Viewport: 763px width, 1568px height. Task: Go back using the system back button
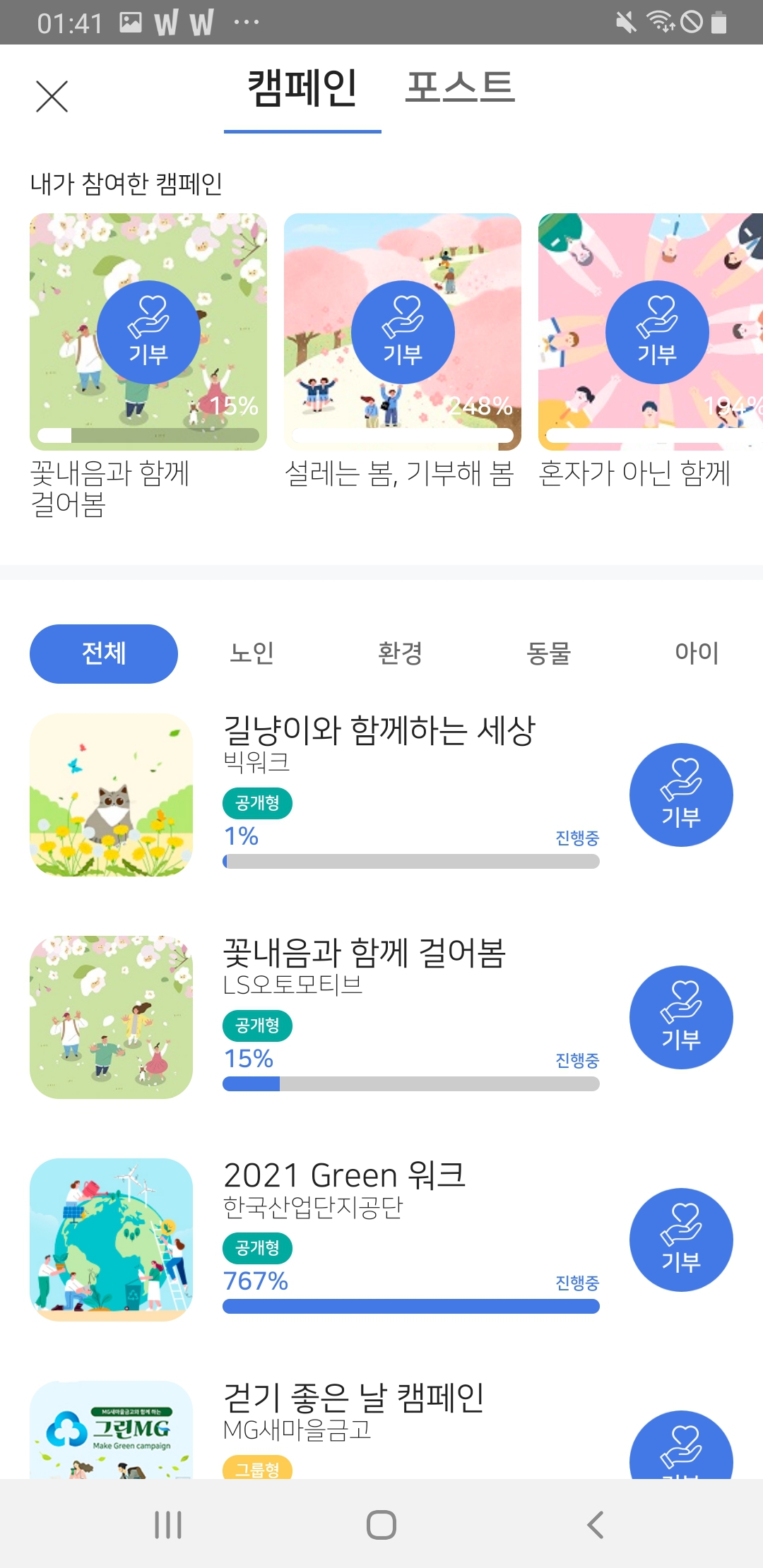click(x=595, y=1524)
